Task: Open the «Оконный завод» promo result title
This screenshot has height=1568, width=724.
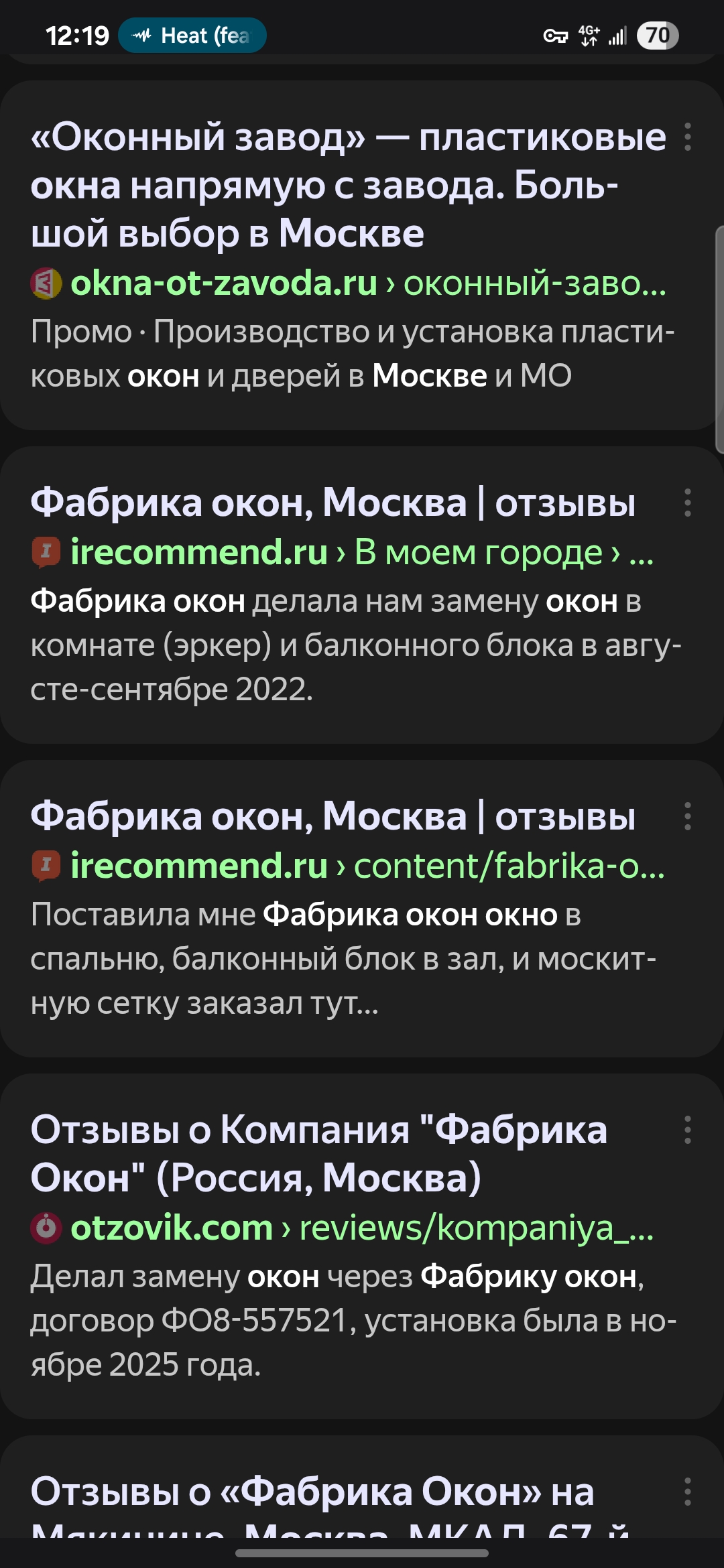Action: 349,184
